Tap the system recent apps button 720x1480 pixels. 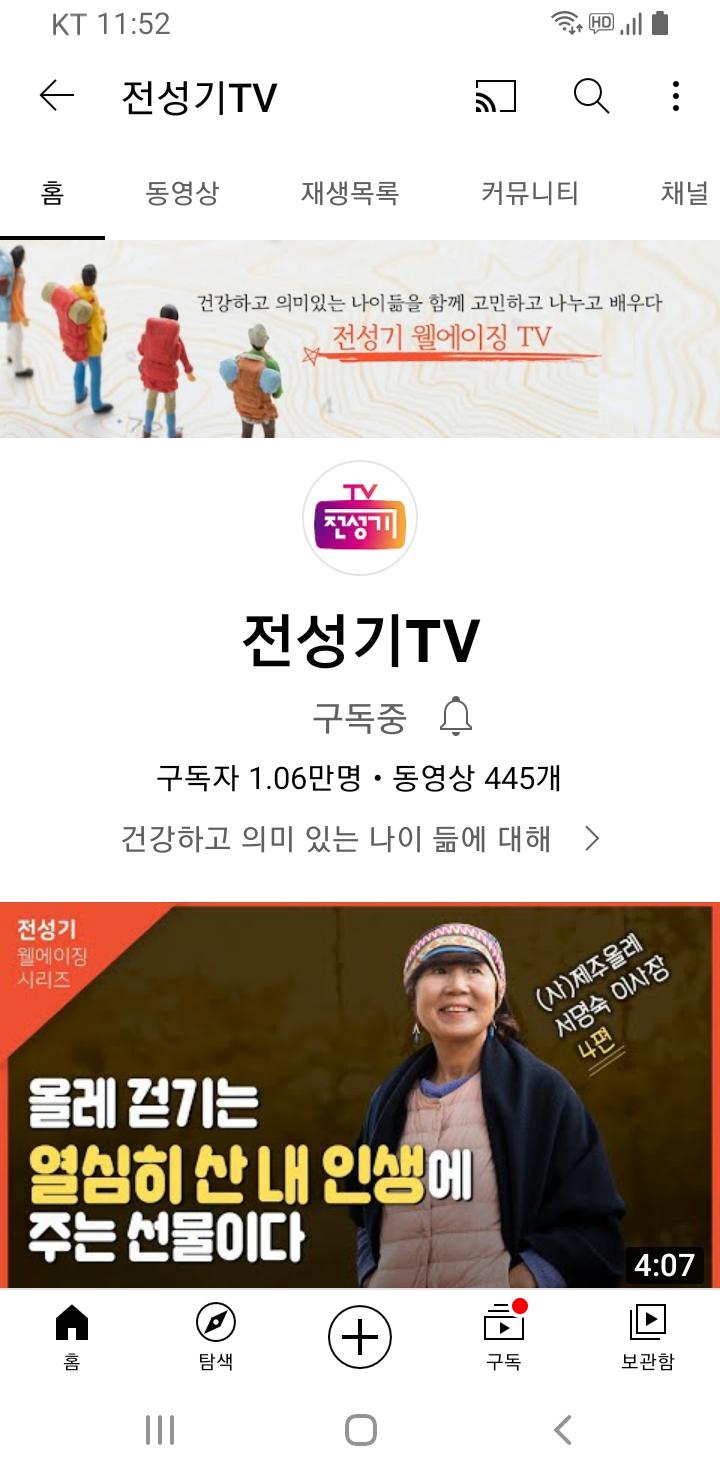tap(160, 1430)
